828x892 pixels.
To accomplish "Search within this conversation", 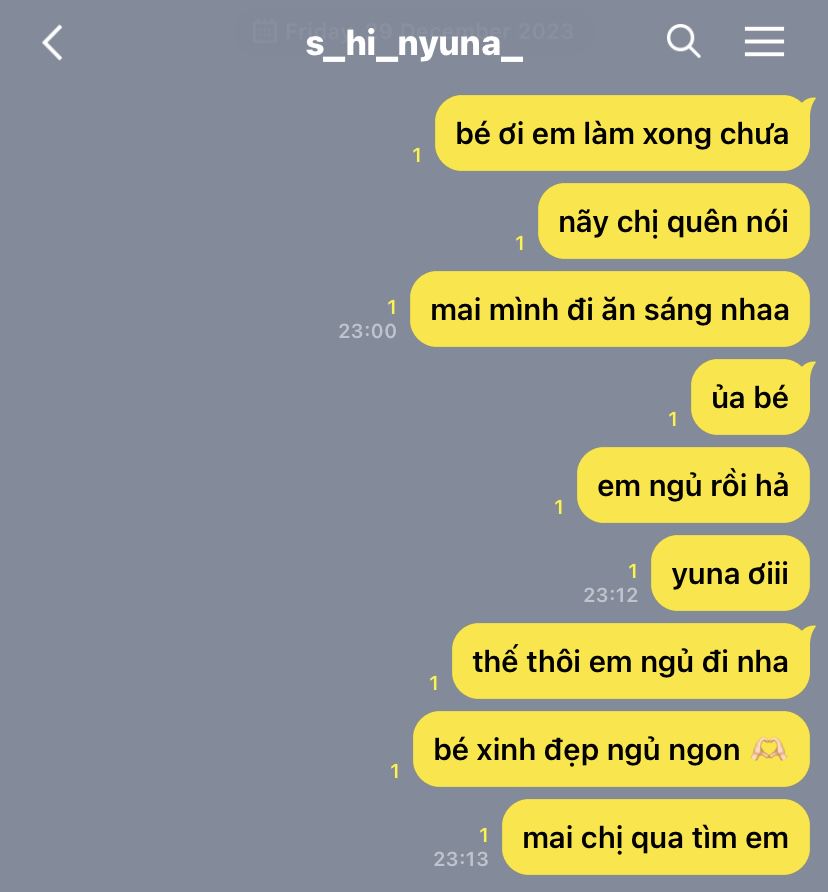I will click(683, 41).
